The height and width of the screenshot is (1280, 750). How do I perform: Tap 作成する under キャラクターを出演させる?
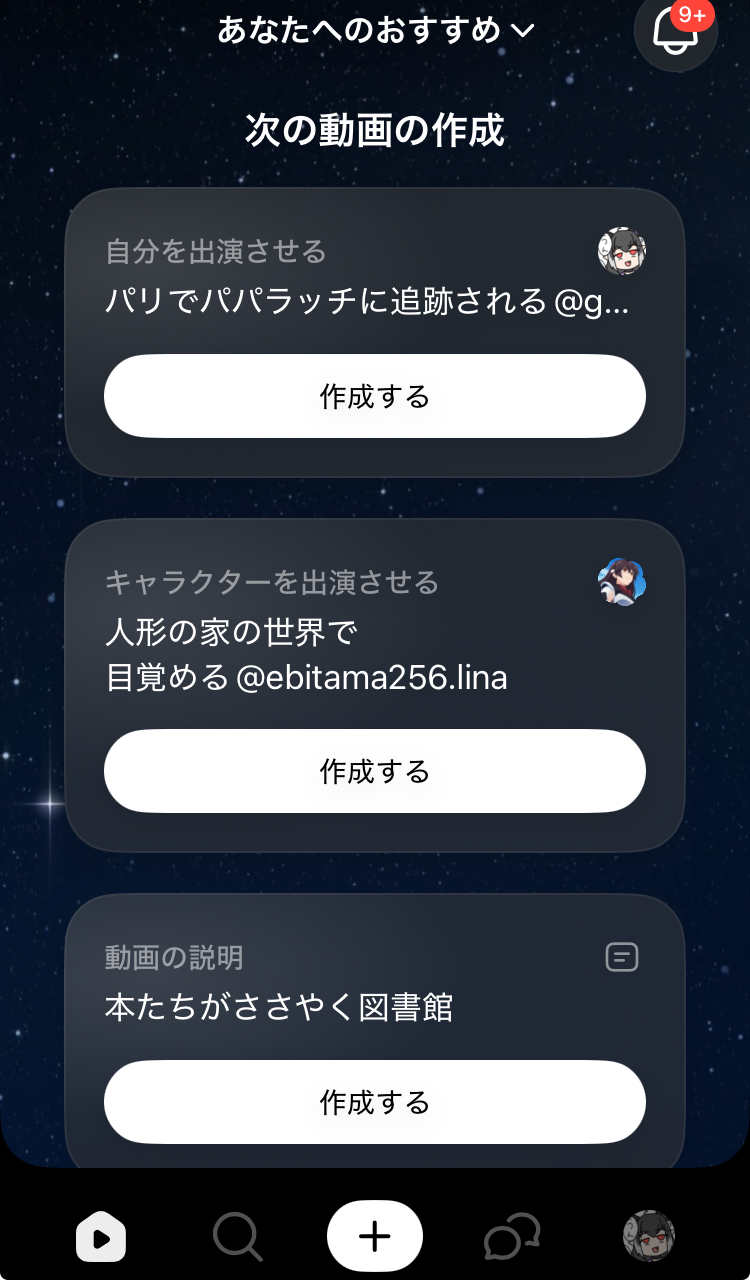375,771
